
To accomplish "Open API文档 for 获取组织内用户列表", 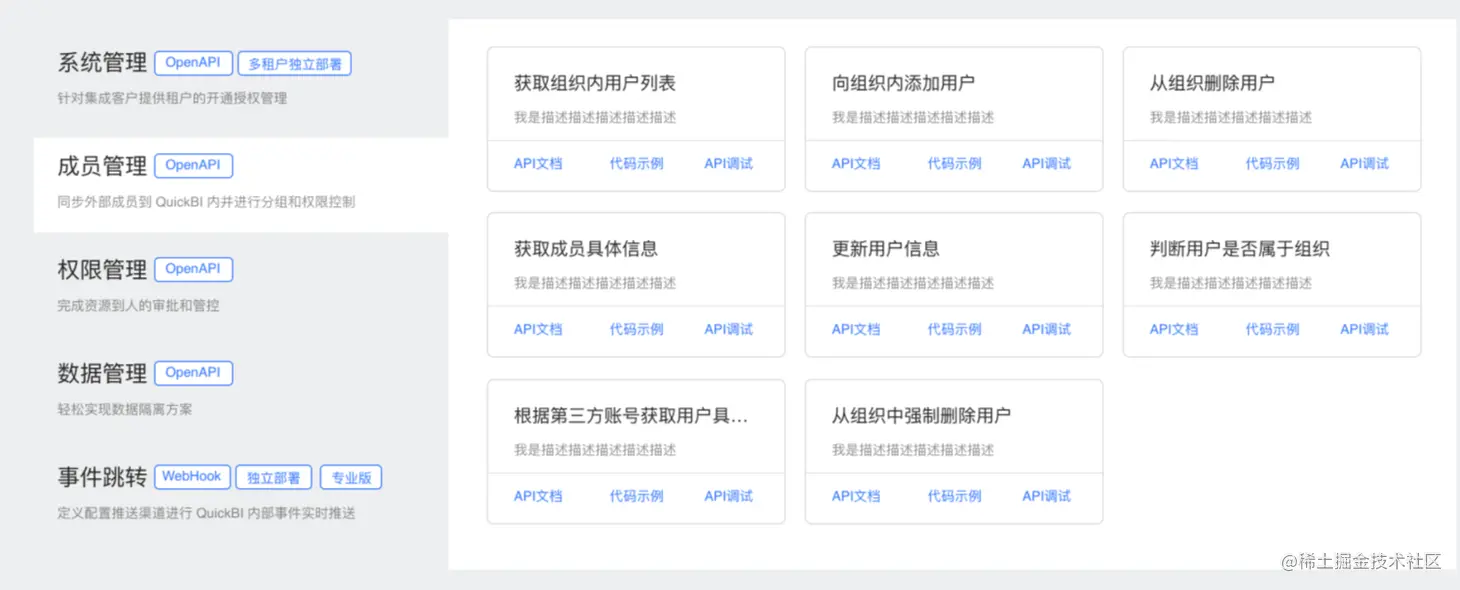I will 538,164.
